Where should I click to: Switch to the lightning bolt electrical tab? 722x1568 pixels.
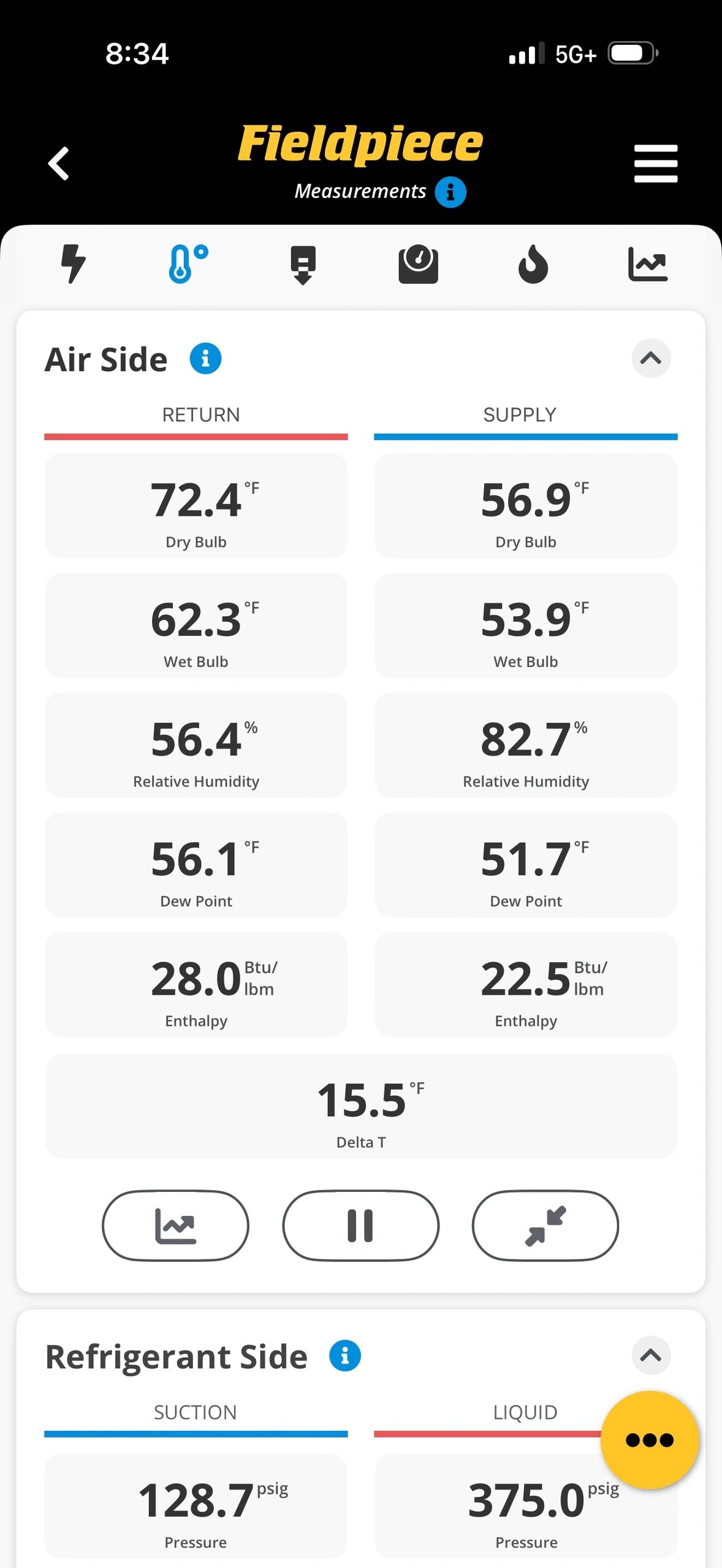[x=73, y=264]
